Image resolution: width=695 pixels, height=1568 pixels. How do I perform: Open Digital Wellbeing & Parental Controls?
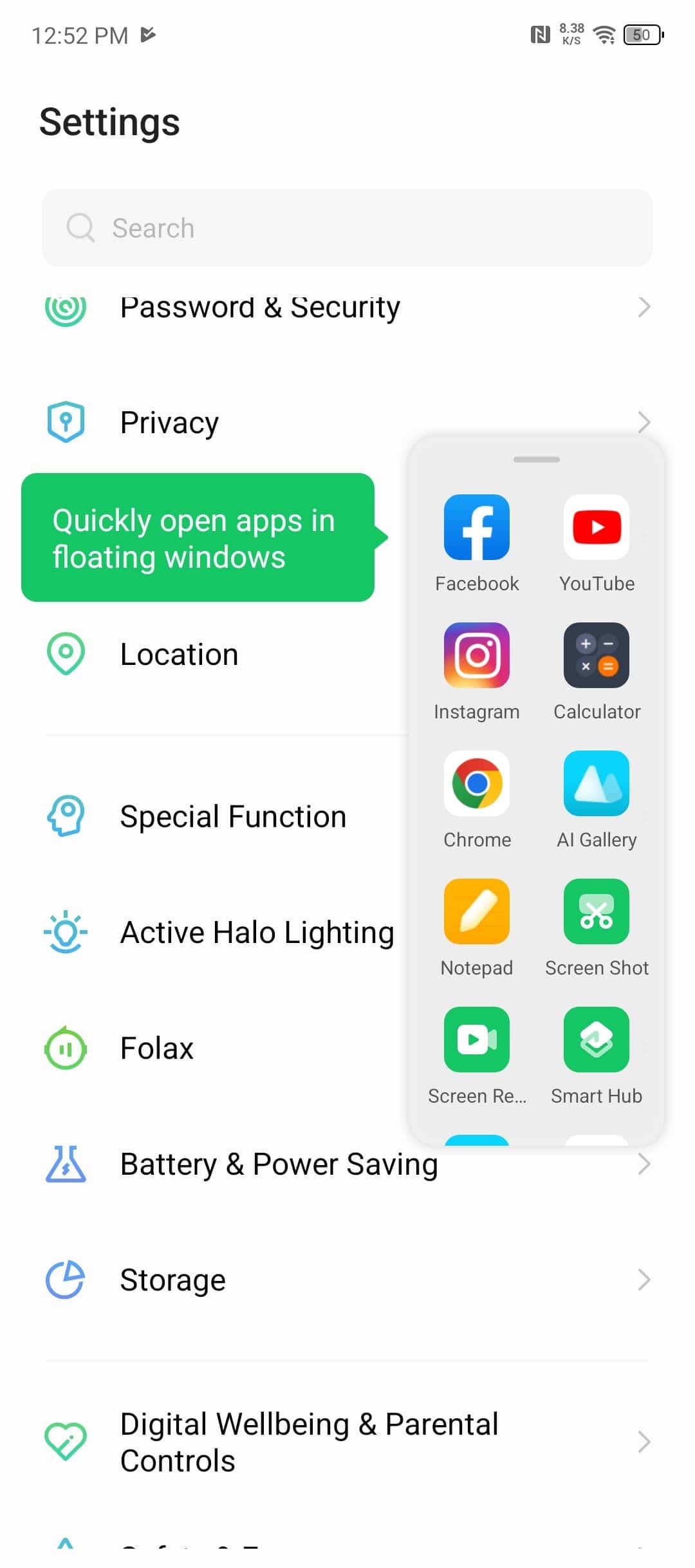[x=347, y=1442]
